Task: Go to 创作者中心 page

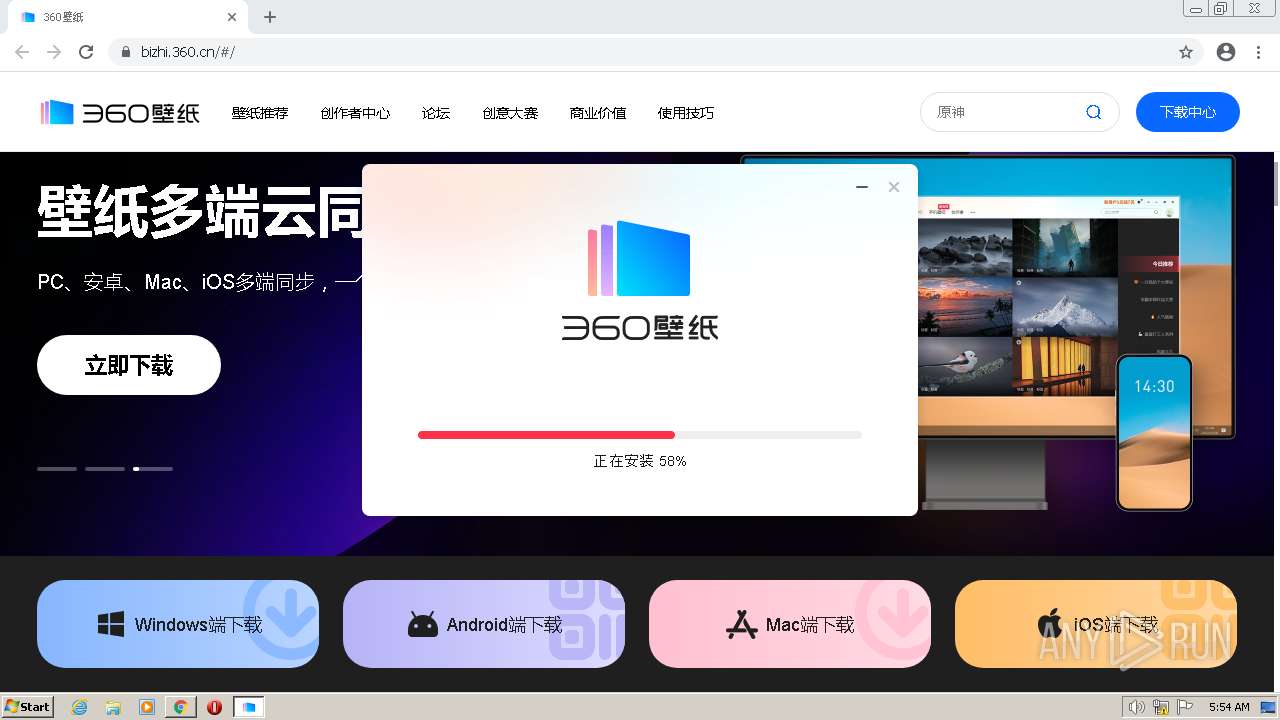Action: pos(355,113)
